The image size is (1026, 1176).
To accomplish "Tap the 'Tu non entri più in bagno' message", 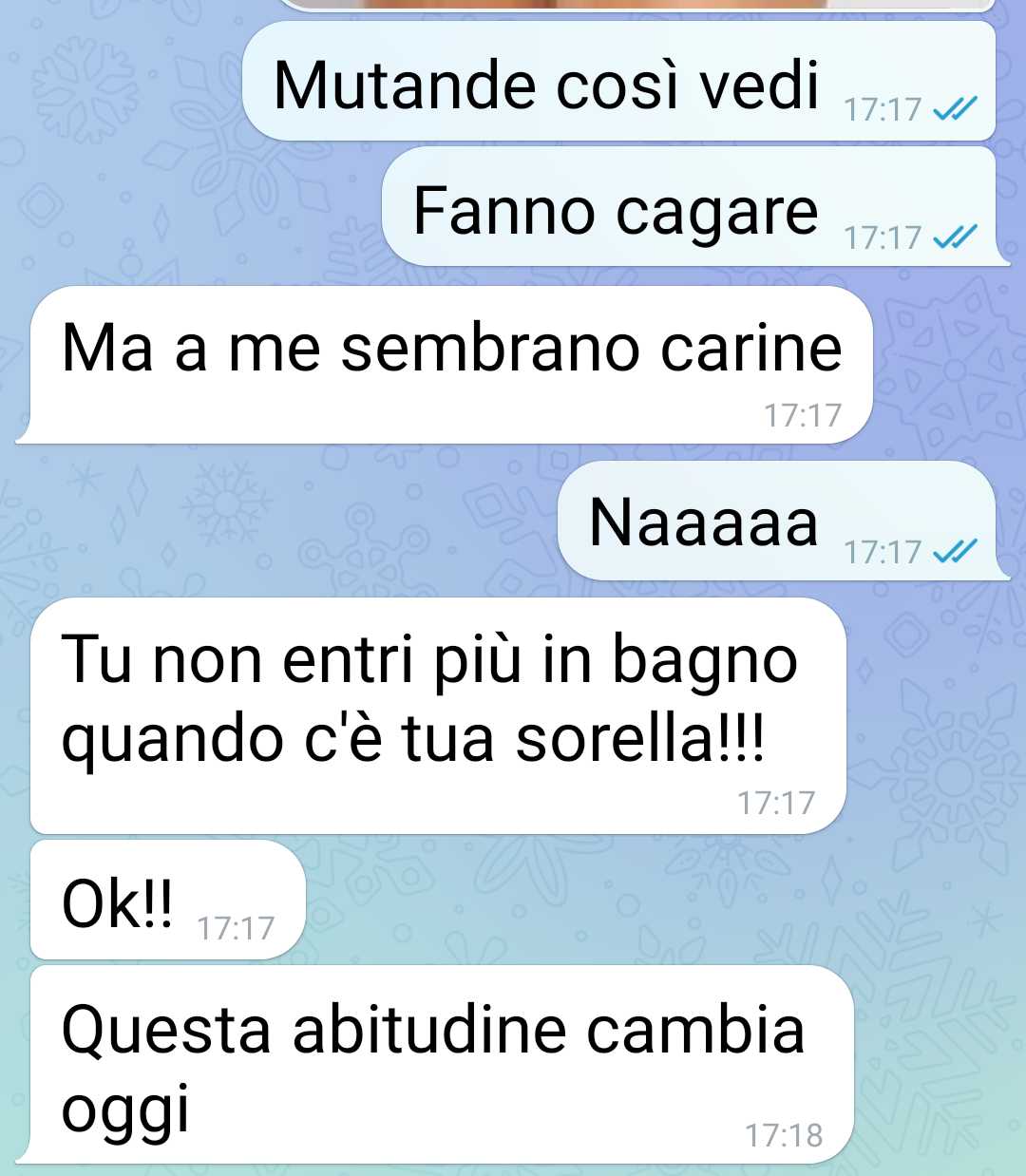I will (x=437, y=714).
